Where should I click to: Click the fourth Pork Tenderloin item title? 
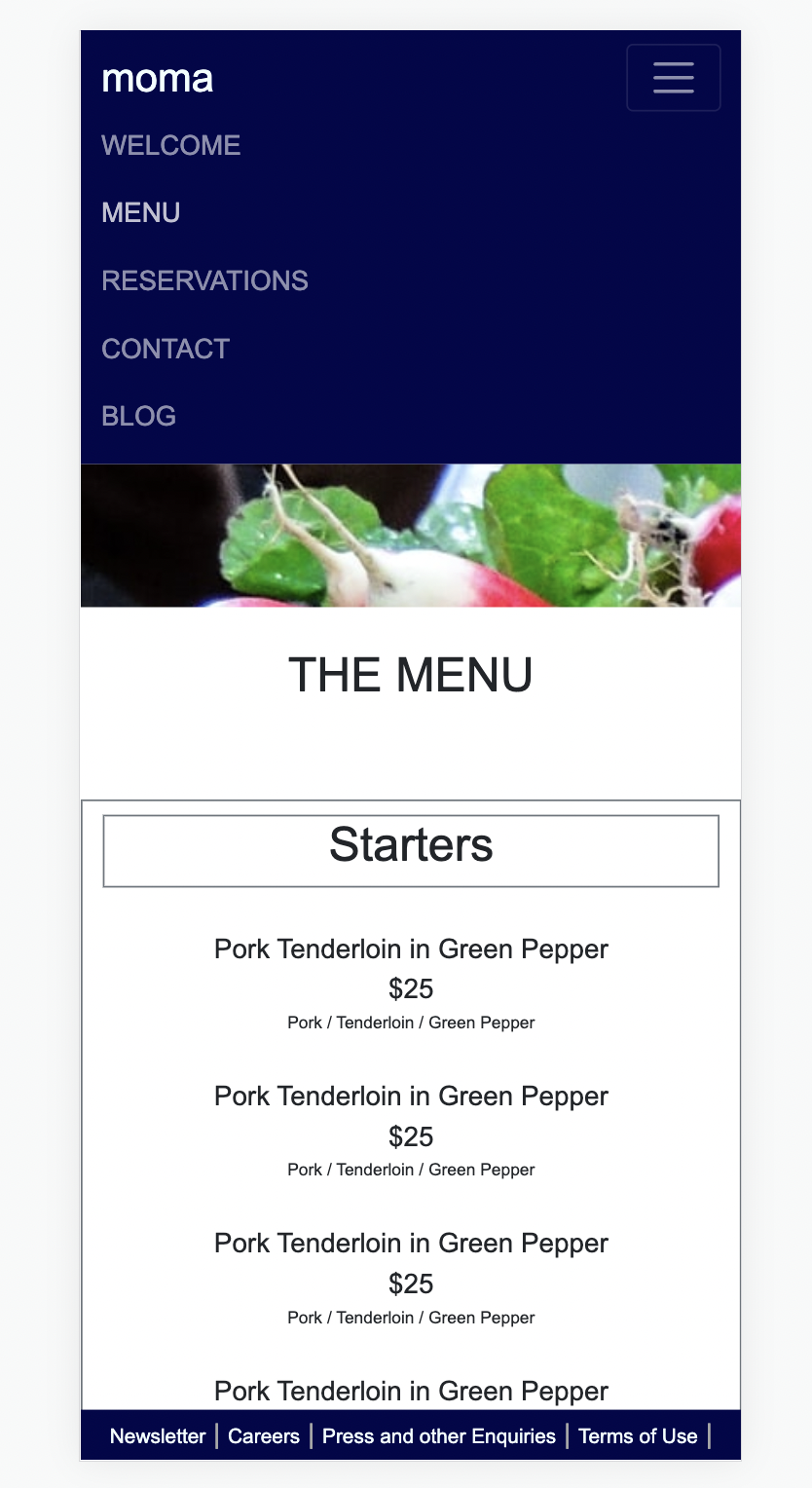pyautogui.click(x=410, y=1391)
